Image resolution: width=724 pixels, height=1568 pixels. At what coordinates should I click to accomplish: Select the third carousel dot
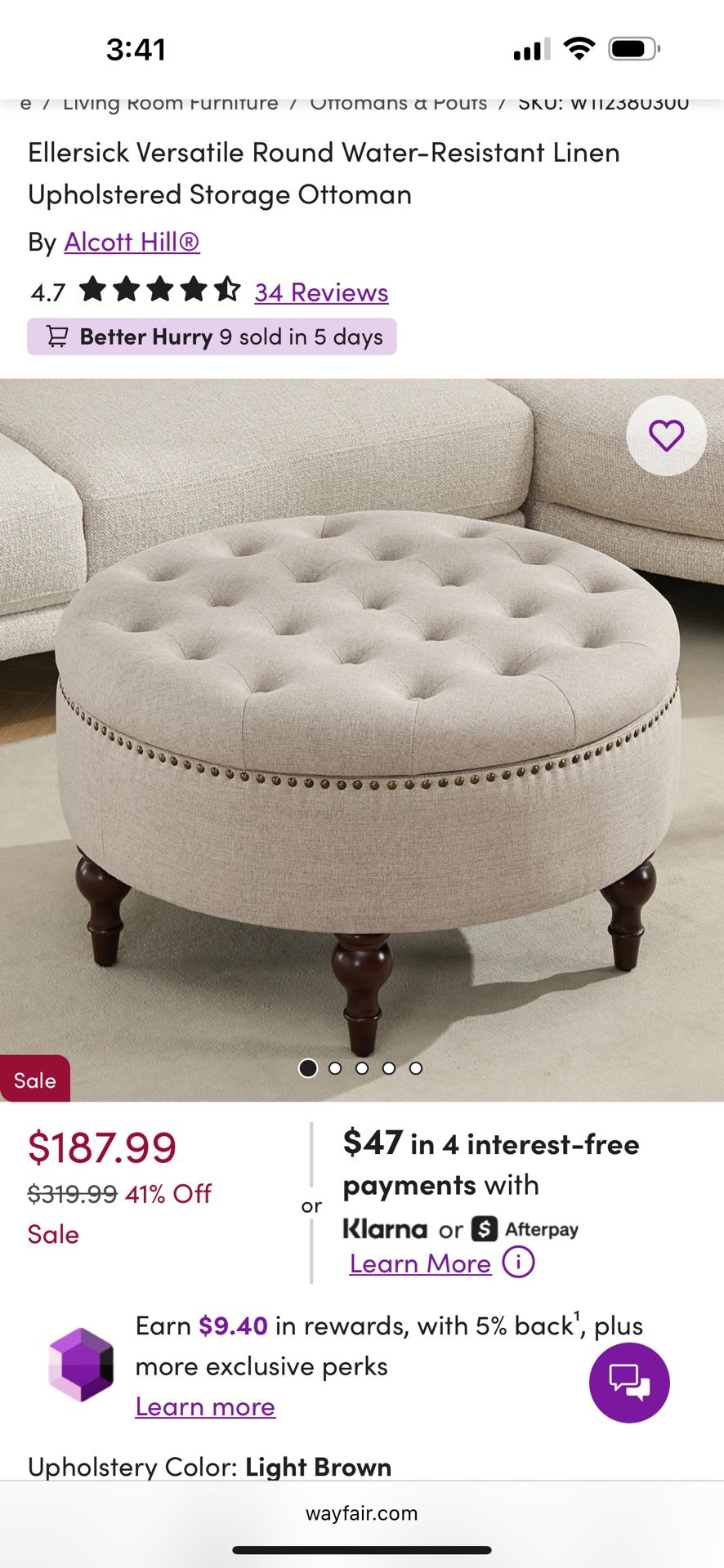(362, 1068)
